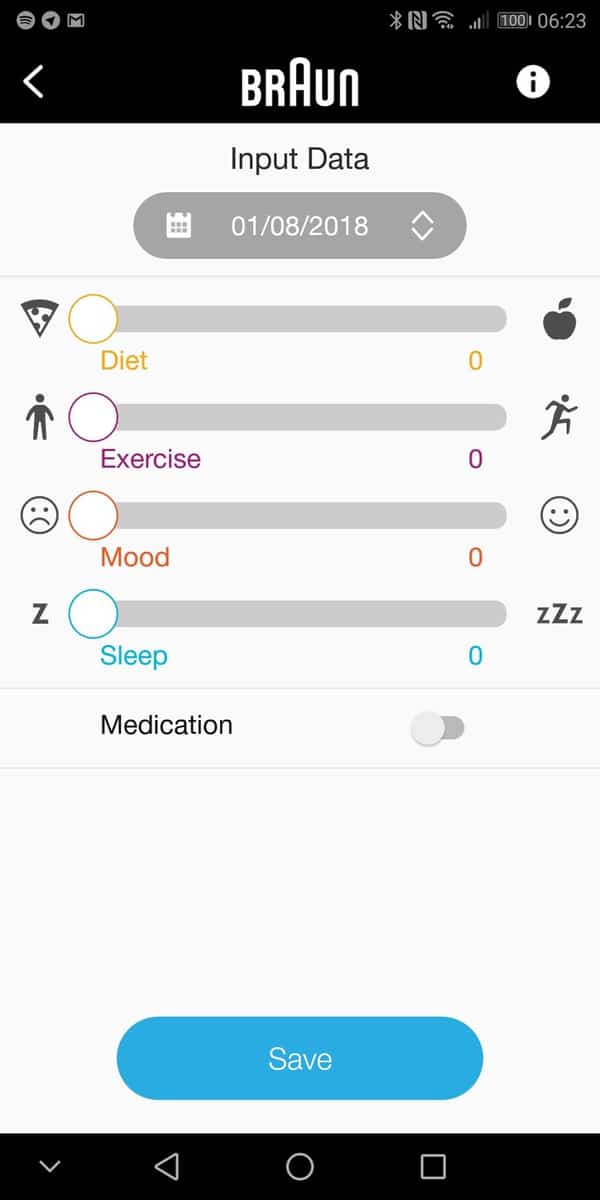Tap the Diet slider track
This screenshot has width=600, height=1200.
click(x=300, y=319)
